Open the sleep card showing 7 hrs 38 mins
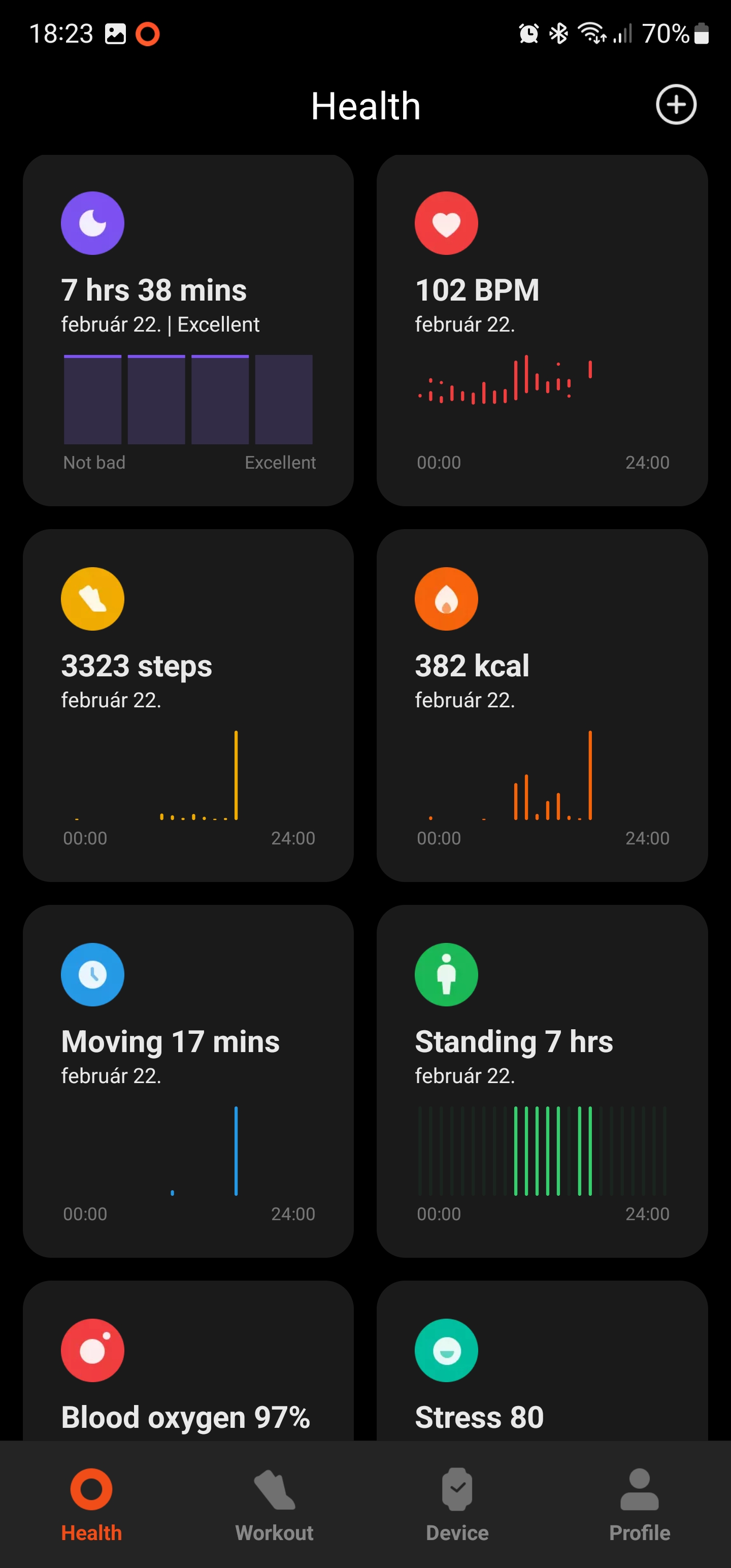731x1568 pixels. [x=188, y=331]
